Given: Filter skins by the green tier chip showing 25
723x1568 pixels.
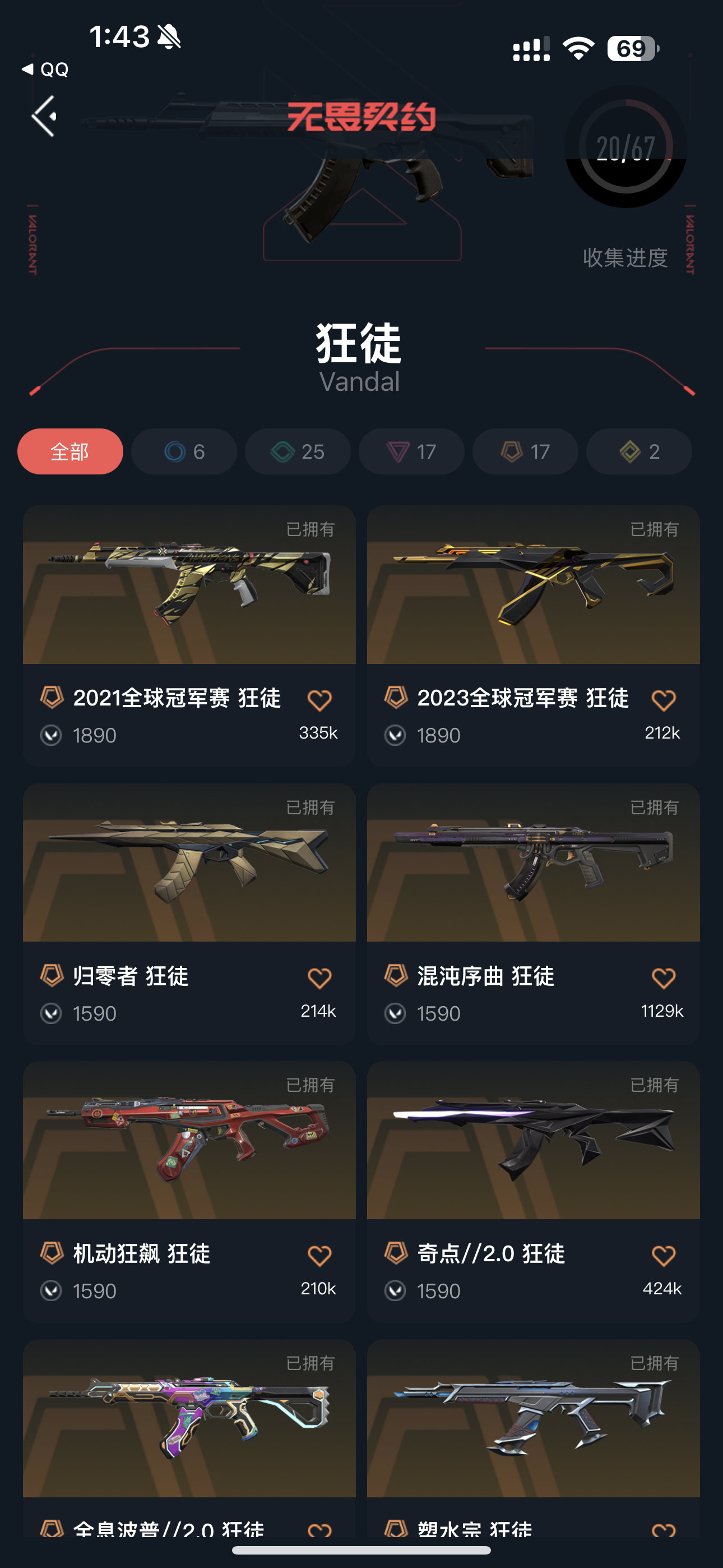Looking at the screenshot, I should point(298,451).
